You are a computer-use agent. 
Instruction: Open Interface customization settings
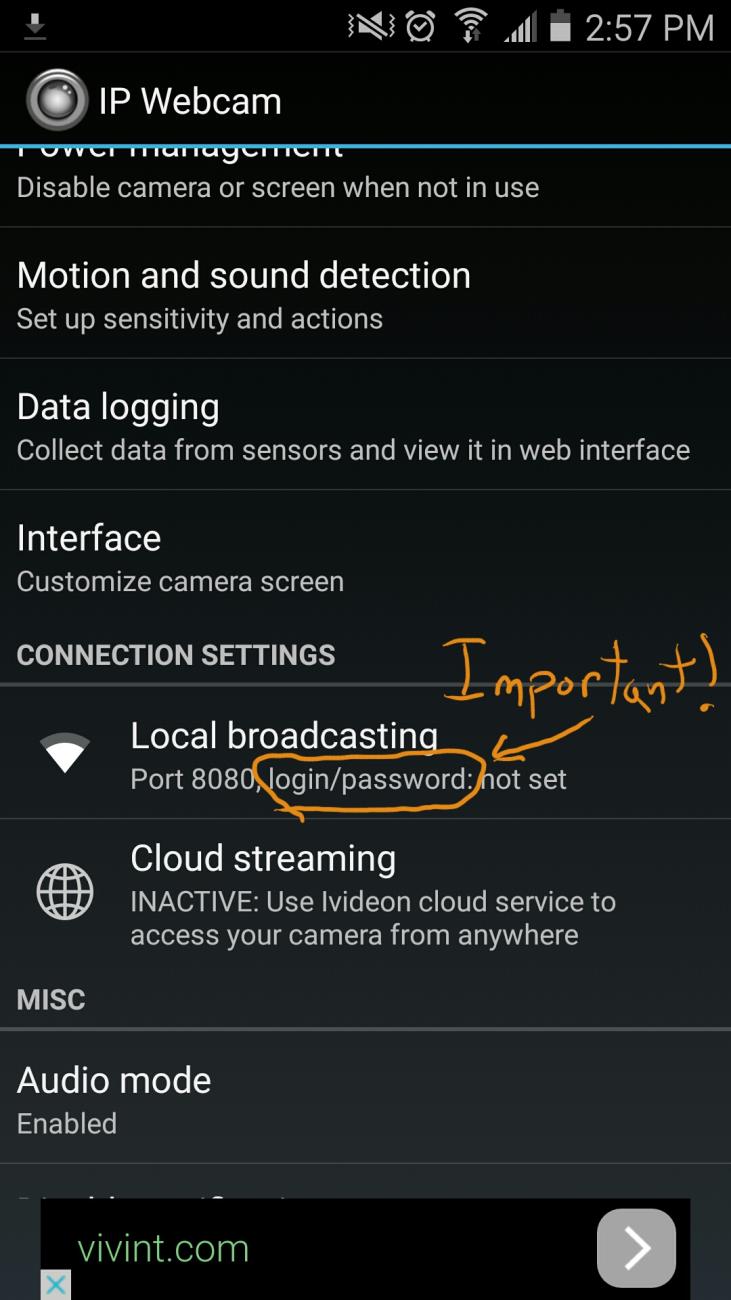click(x=180, y=557)
